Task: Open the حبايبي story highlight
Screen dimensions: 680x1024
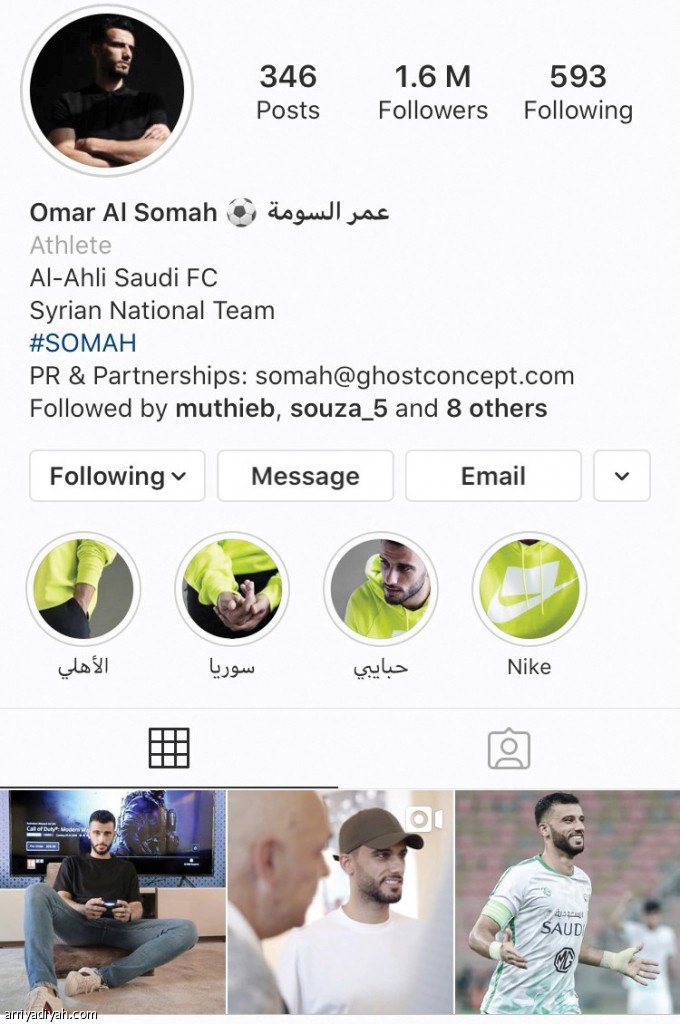Action: (380, 589)
